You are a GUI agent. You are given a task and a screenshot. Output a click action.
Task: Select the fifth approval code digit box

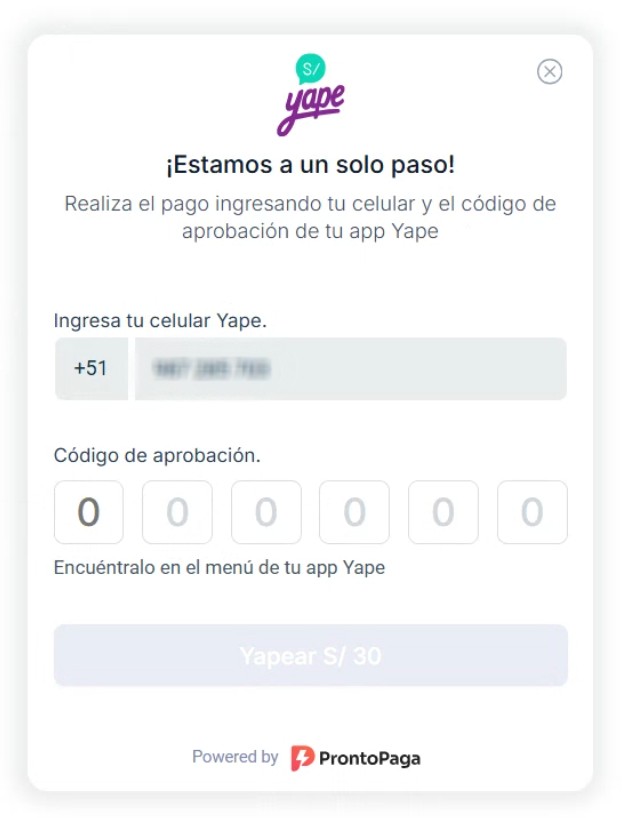443,512
